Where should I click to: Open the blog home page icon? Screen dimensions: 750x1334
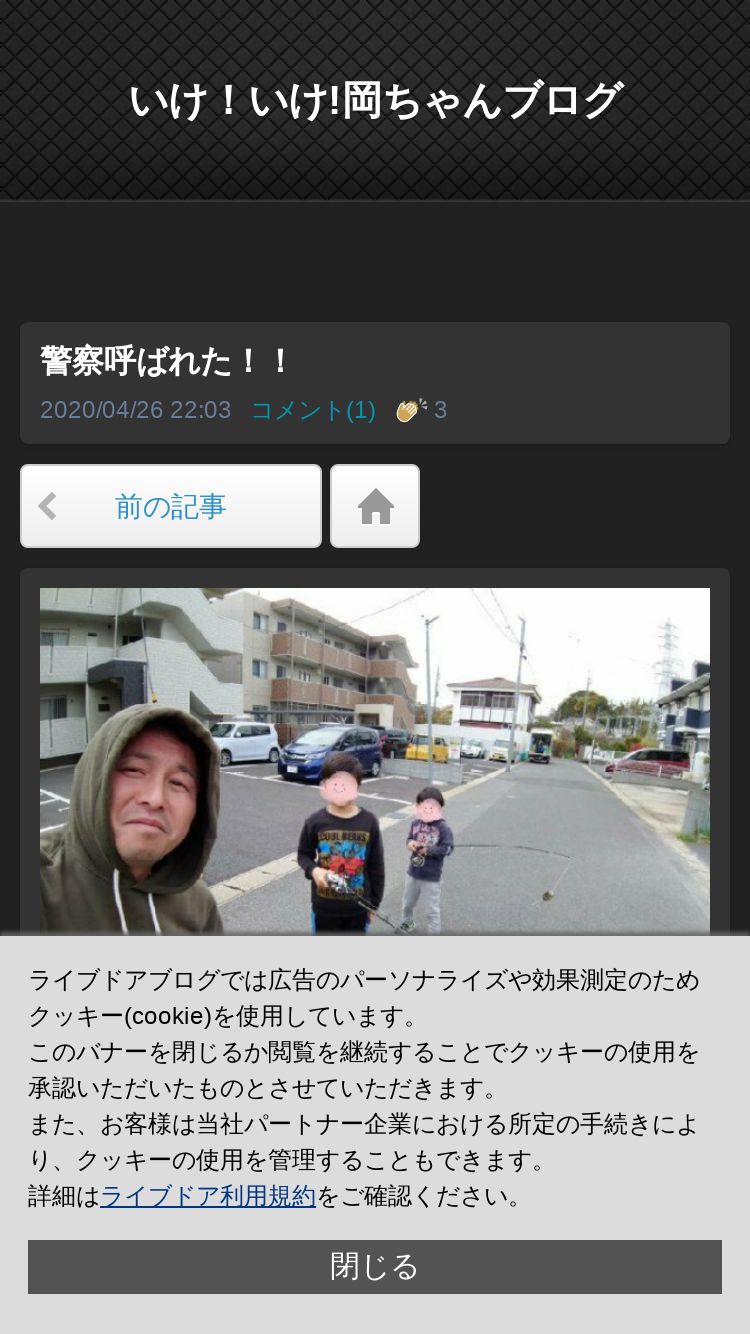[375, 506]
